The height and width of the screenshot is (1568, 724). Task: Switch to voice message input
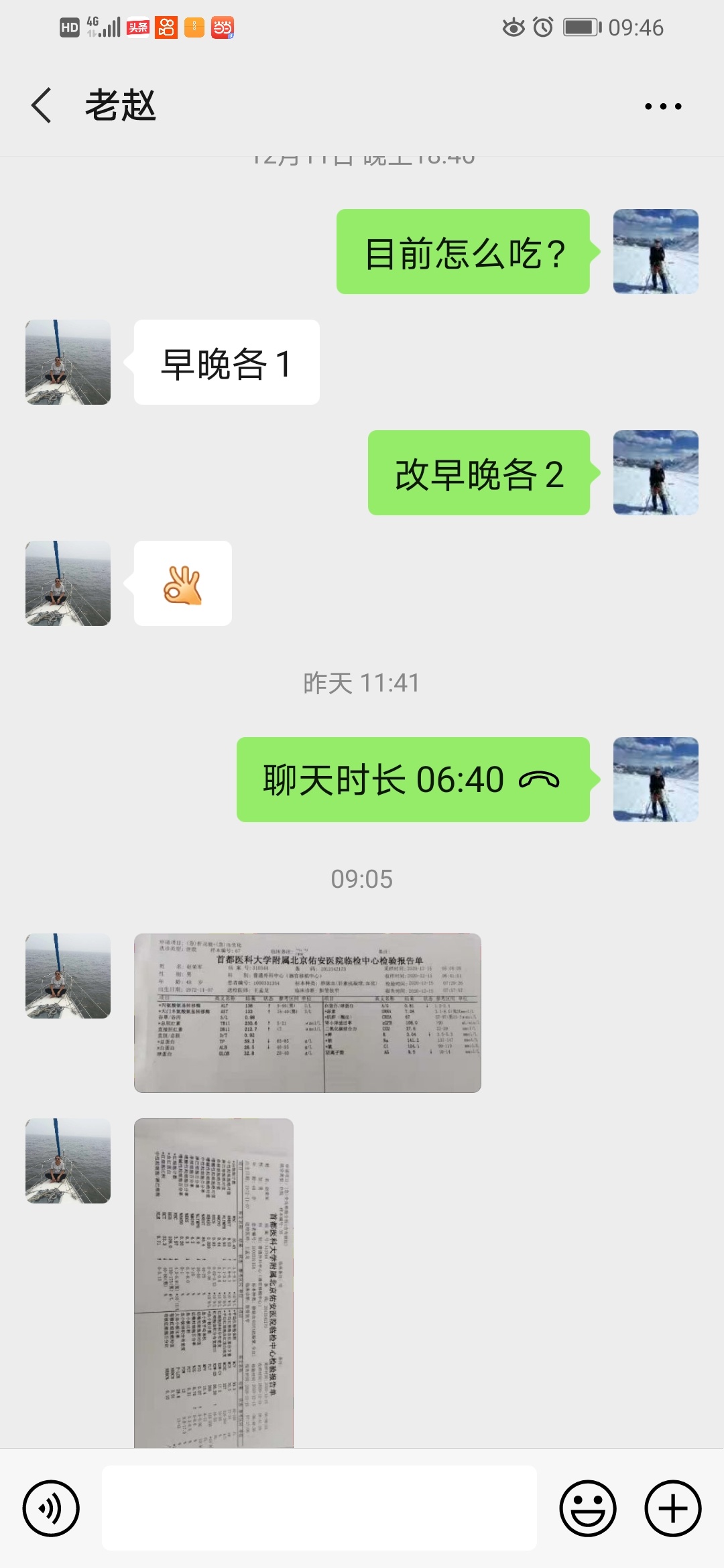coord(51,1508)
